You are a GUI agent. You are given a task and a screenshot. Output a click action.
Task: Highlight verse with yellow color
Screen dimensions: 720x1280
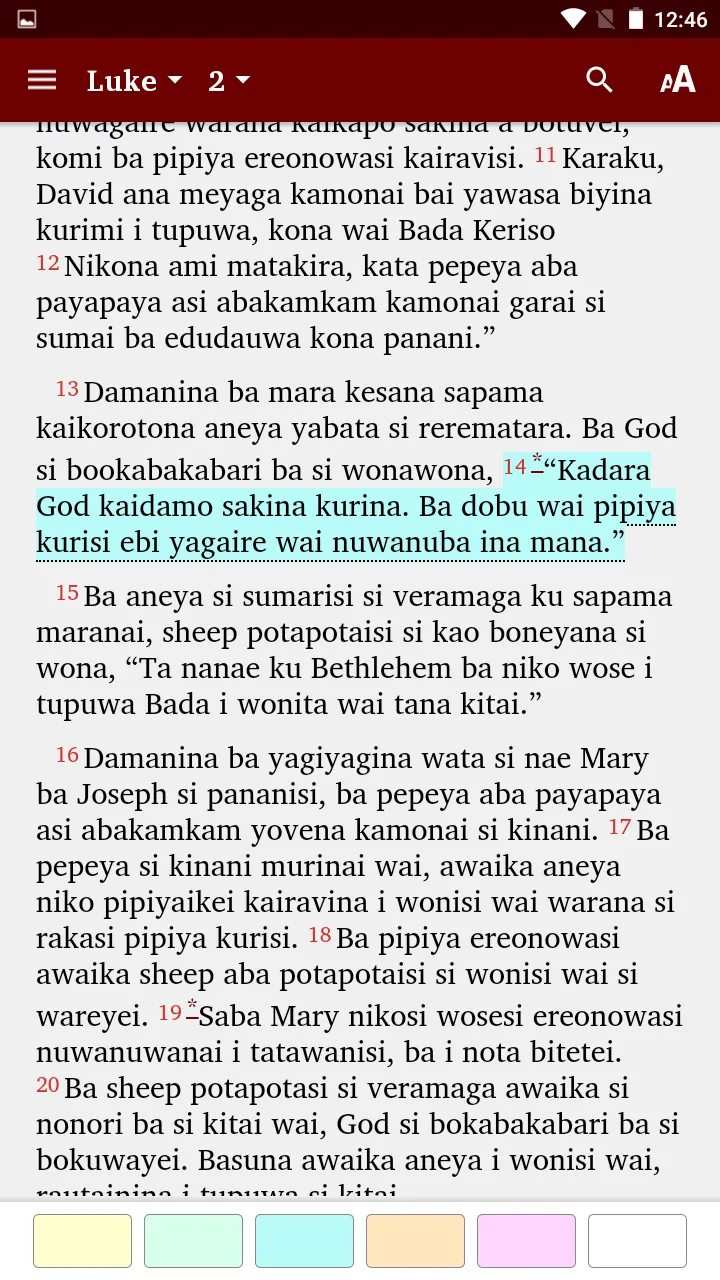tap(82, 1241)
